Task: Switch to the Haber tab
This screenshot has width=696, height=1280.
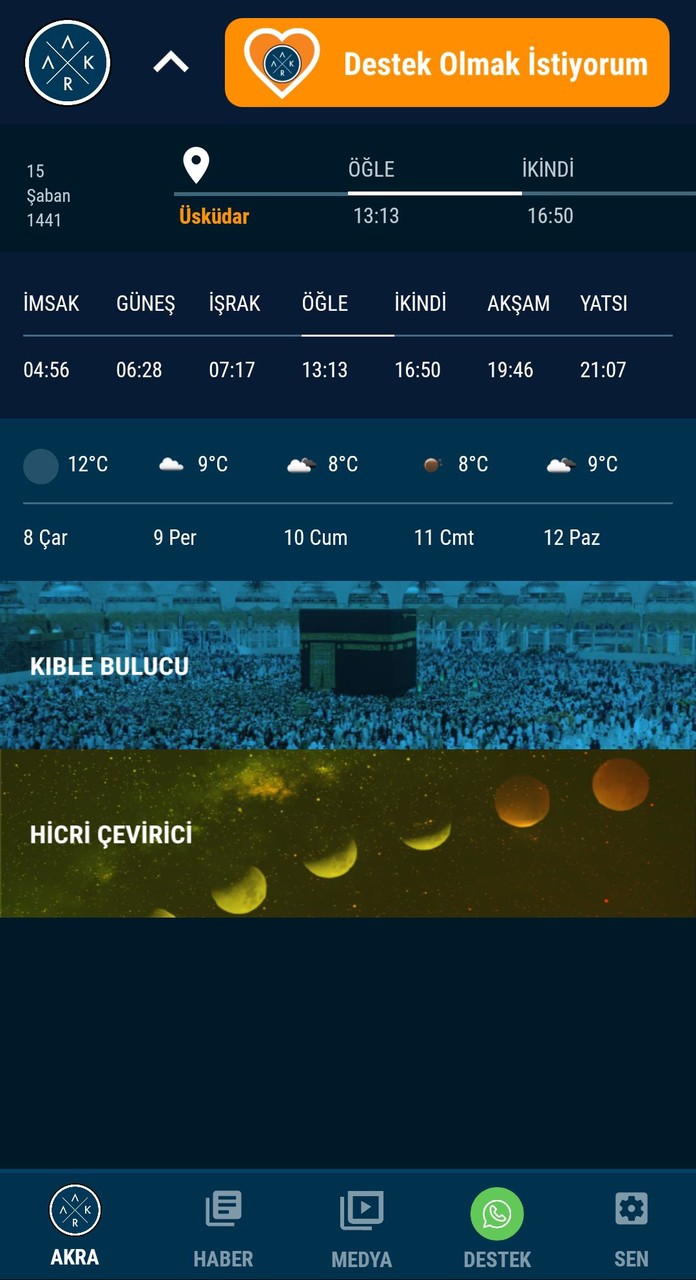Action: (223, 1227)
